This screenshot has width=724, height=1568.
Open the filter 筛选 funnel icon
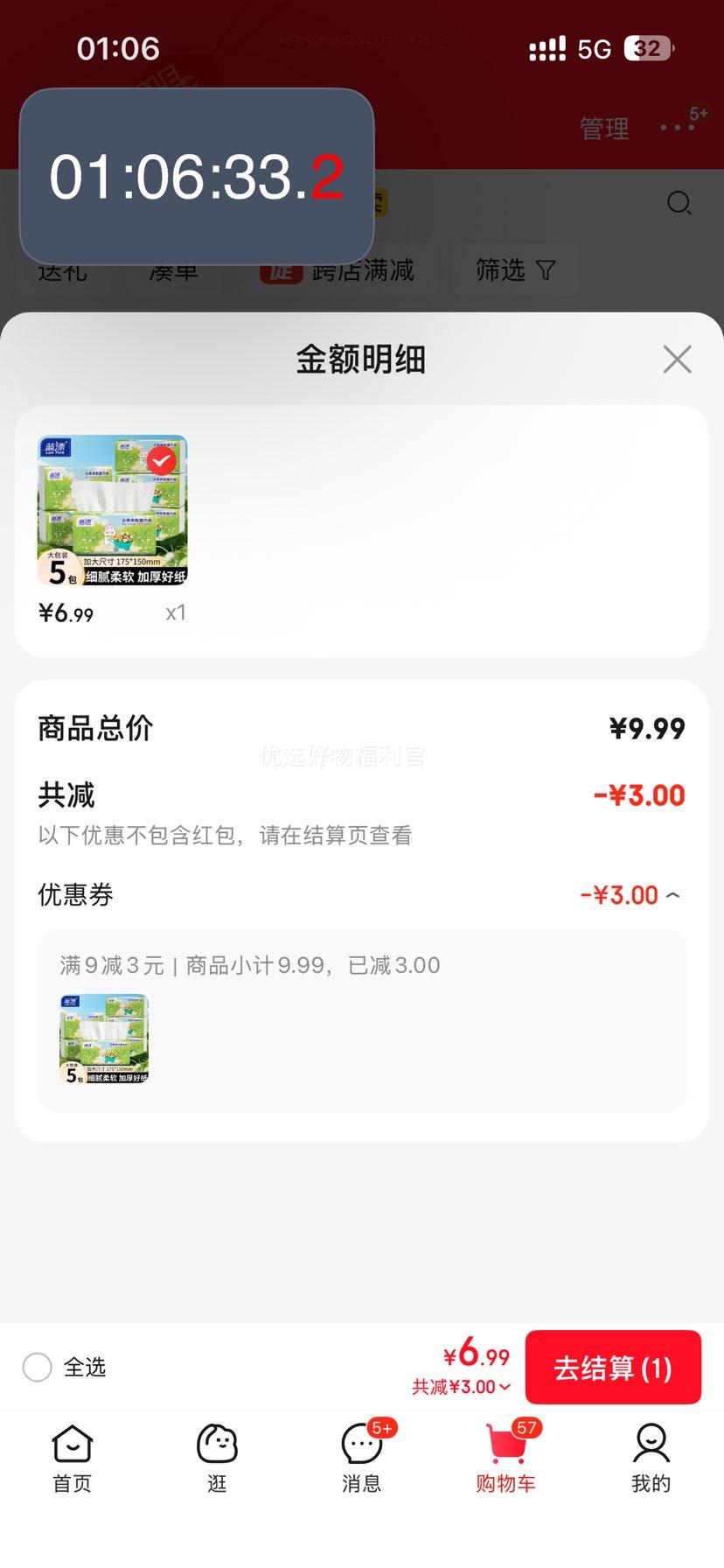click(515, 270)
